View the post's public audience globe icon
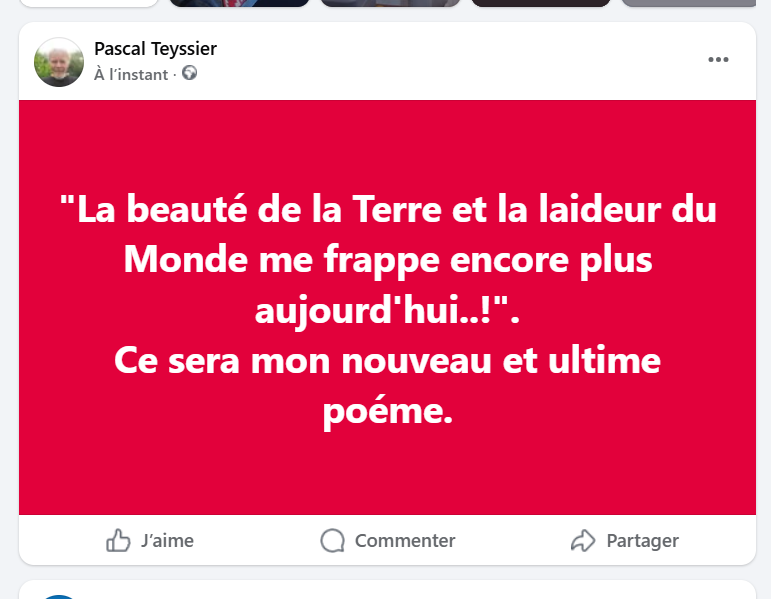Image resolution: width=771 pixels, height=599 pixels. 190,73
